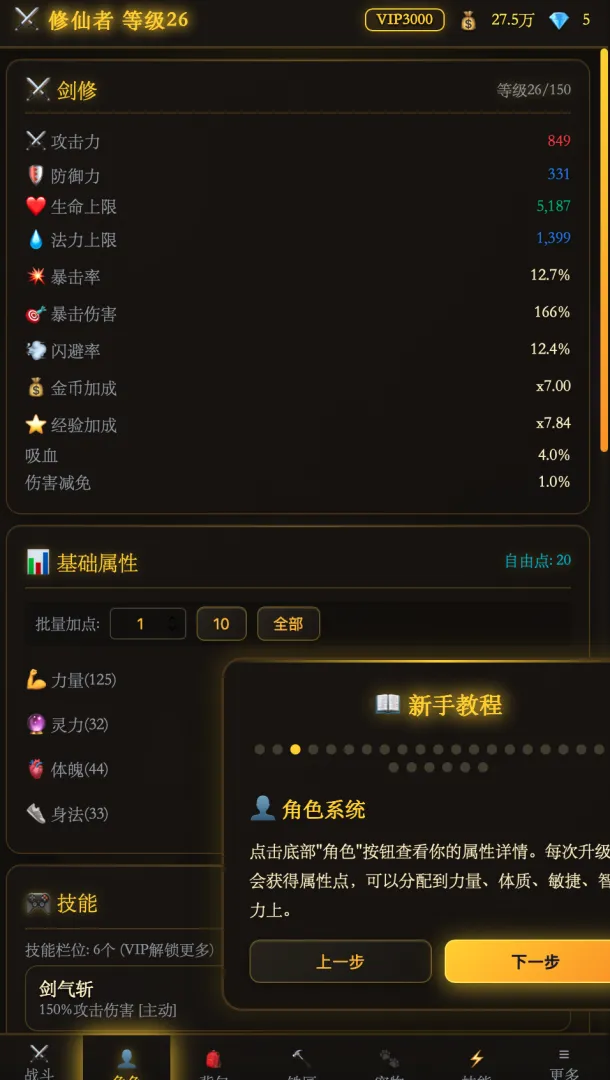Screen dimensions: 610x1080
Task: Jump to the first tutorial page dot
Action: pos(259,749)
